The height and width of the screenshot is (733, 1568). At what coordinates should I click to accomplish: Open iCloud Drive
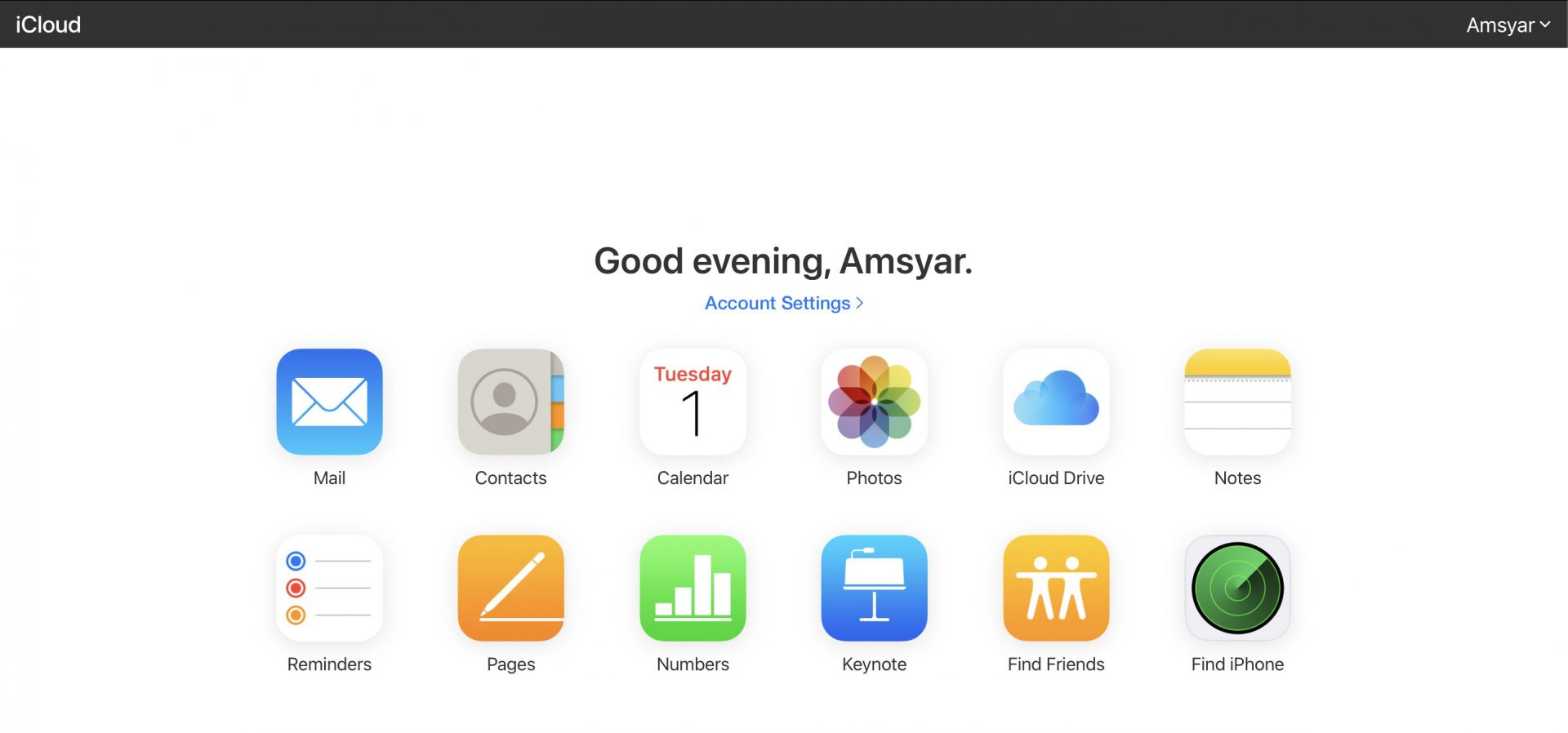coord(1056,402)
